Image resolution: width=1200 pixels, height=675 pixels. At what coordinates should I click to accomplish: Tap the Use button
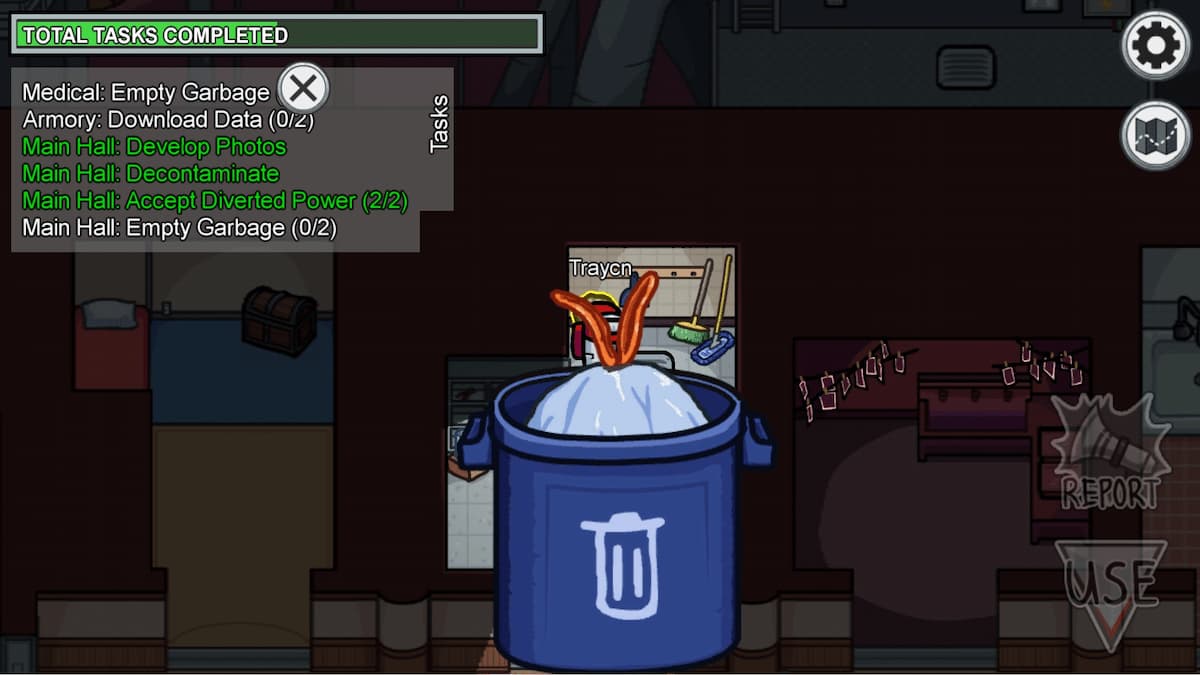click(1110, 592)
